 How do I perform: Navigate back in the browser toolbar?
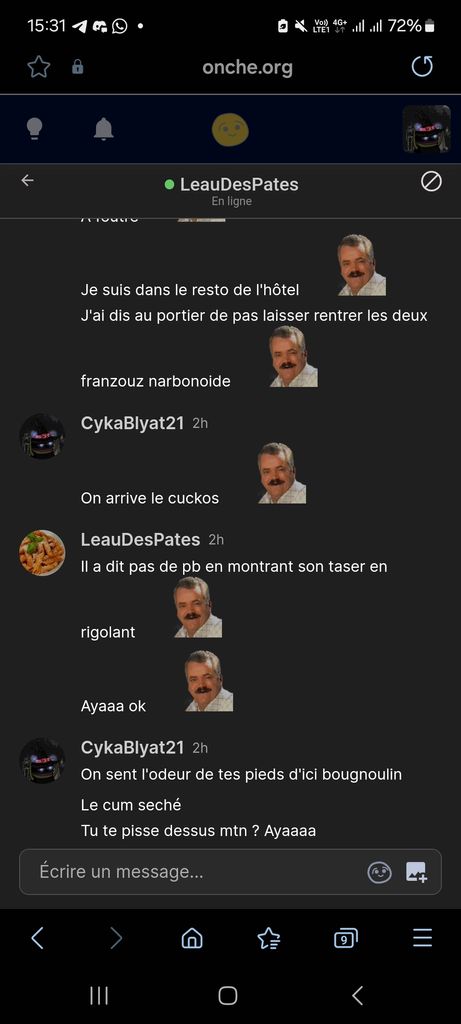[x=37, y=938]
